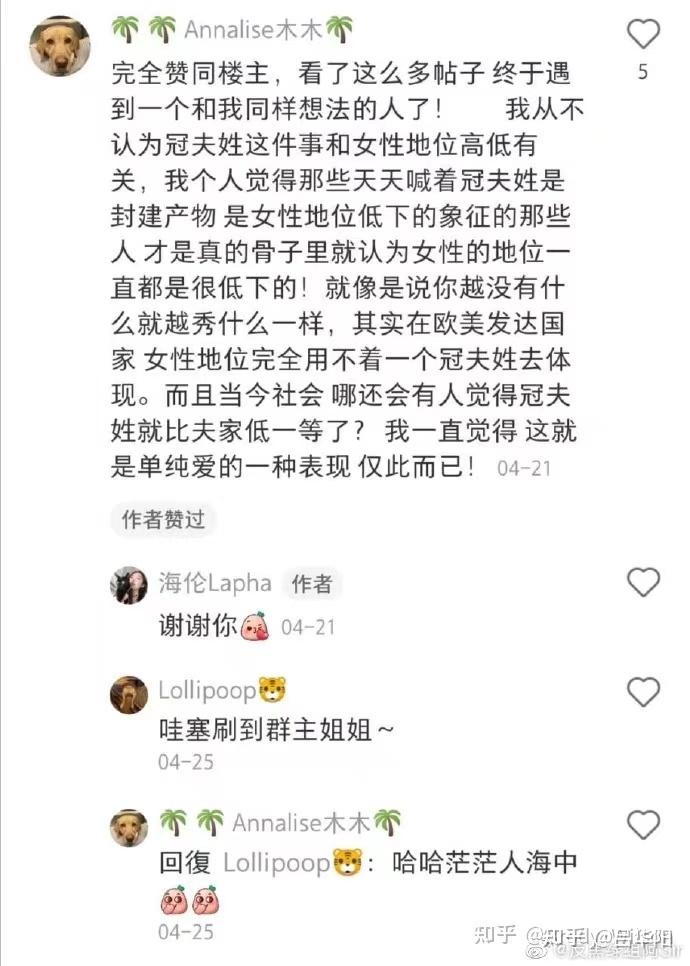
Task: Like Annalise木木's reply to Lollipoop
Action: 643,825
